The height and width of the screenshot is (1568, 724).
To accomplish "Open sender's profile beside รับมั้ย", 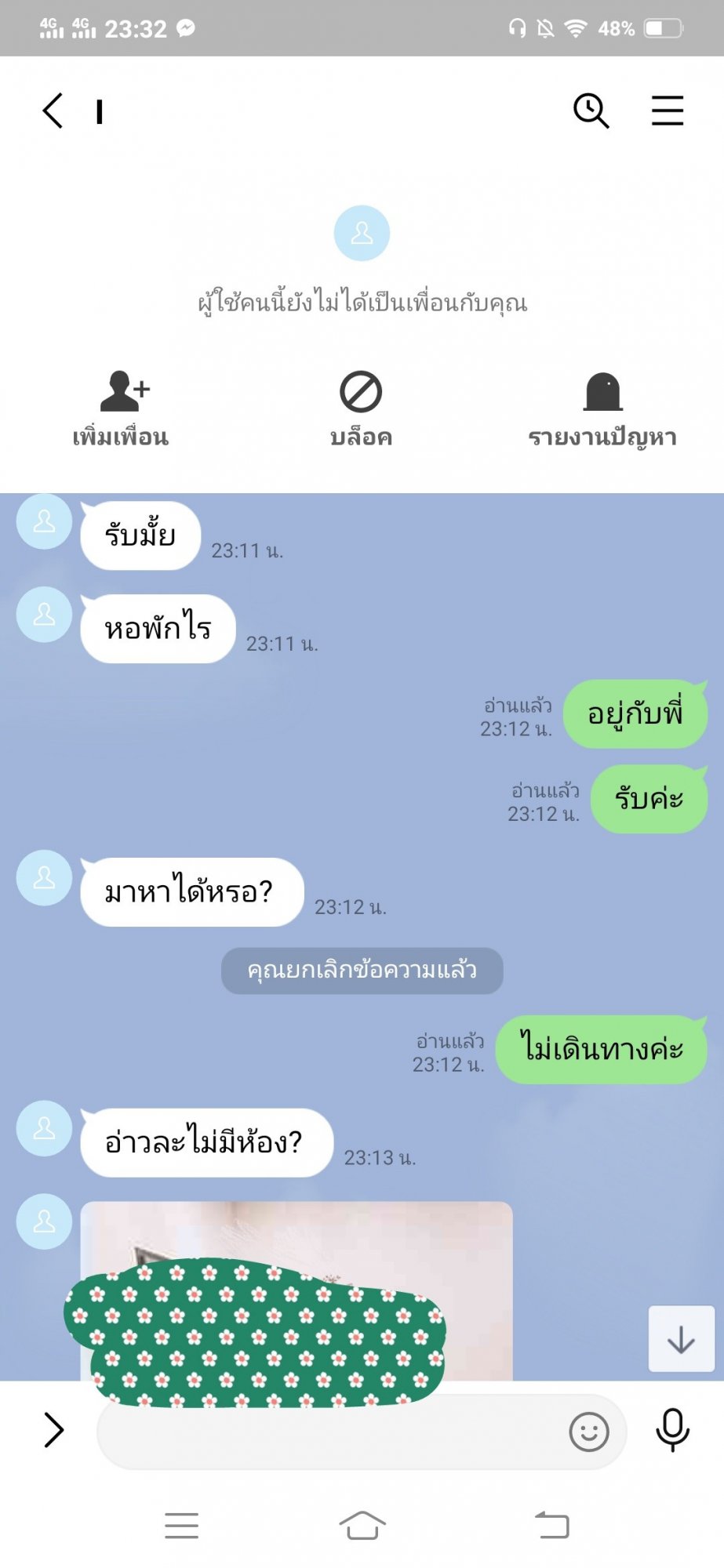I will point(45,521).
